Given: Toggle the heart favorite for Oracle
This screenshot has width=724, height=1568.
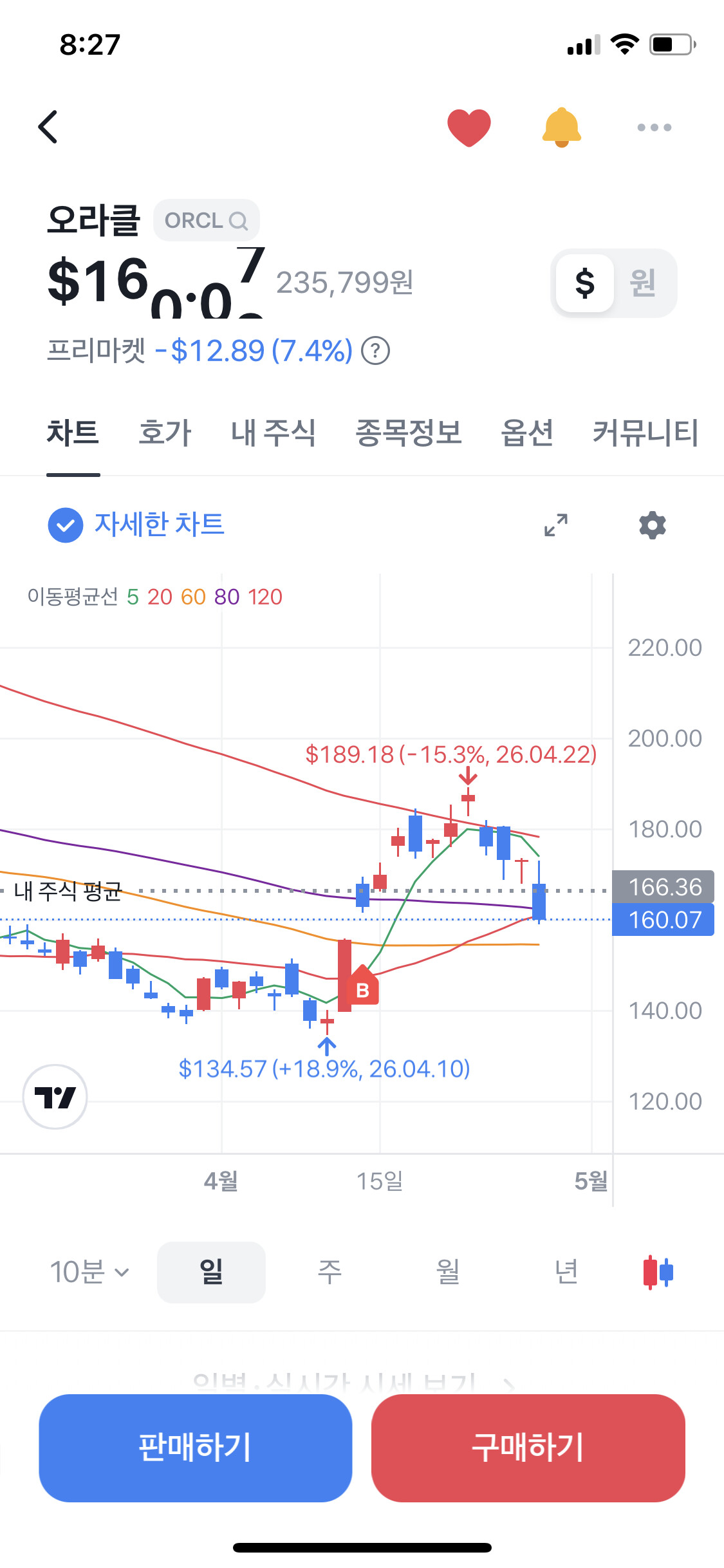Looking at the screenshot, I should [469, 127].
